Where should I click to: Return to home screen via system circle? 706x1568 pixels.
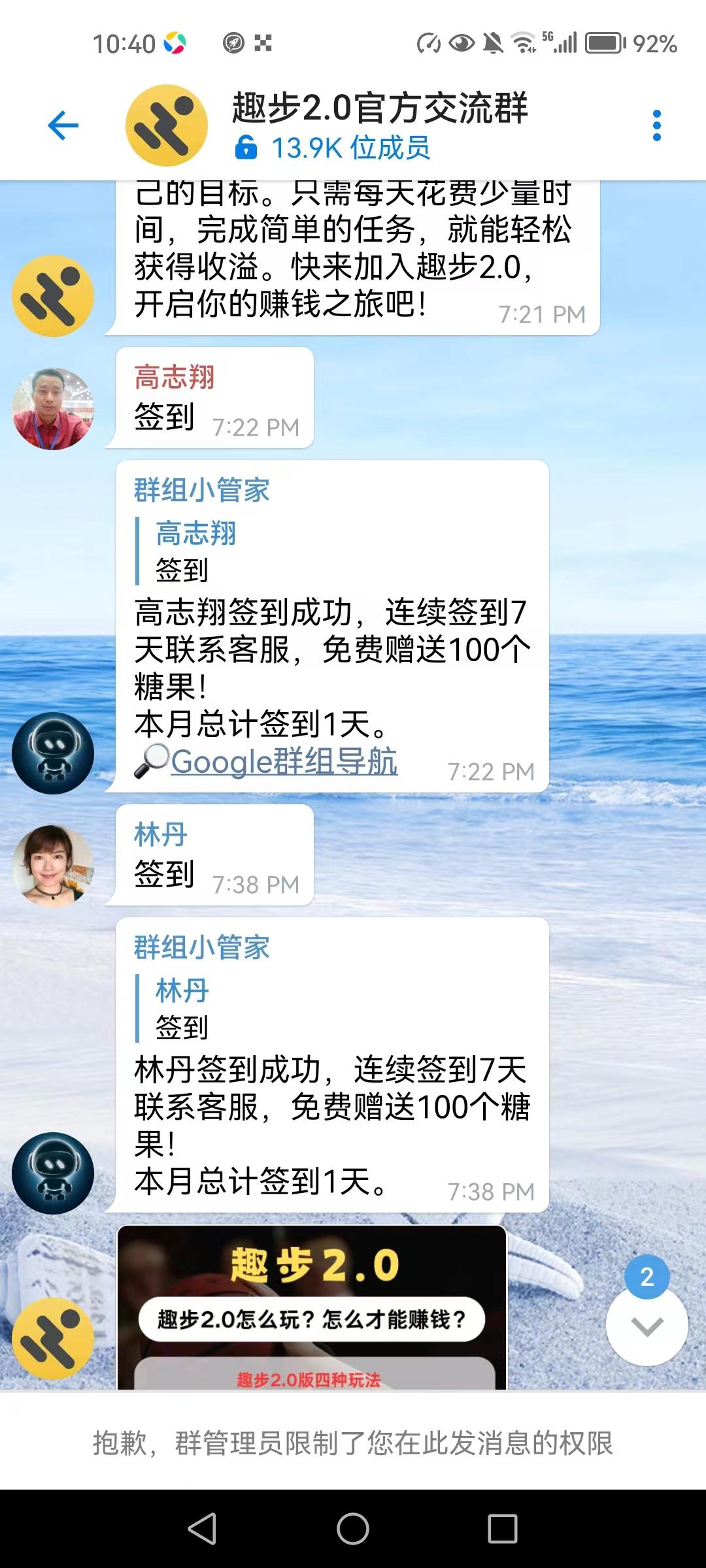click(x=353, y=1529)
